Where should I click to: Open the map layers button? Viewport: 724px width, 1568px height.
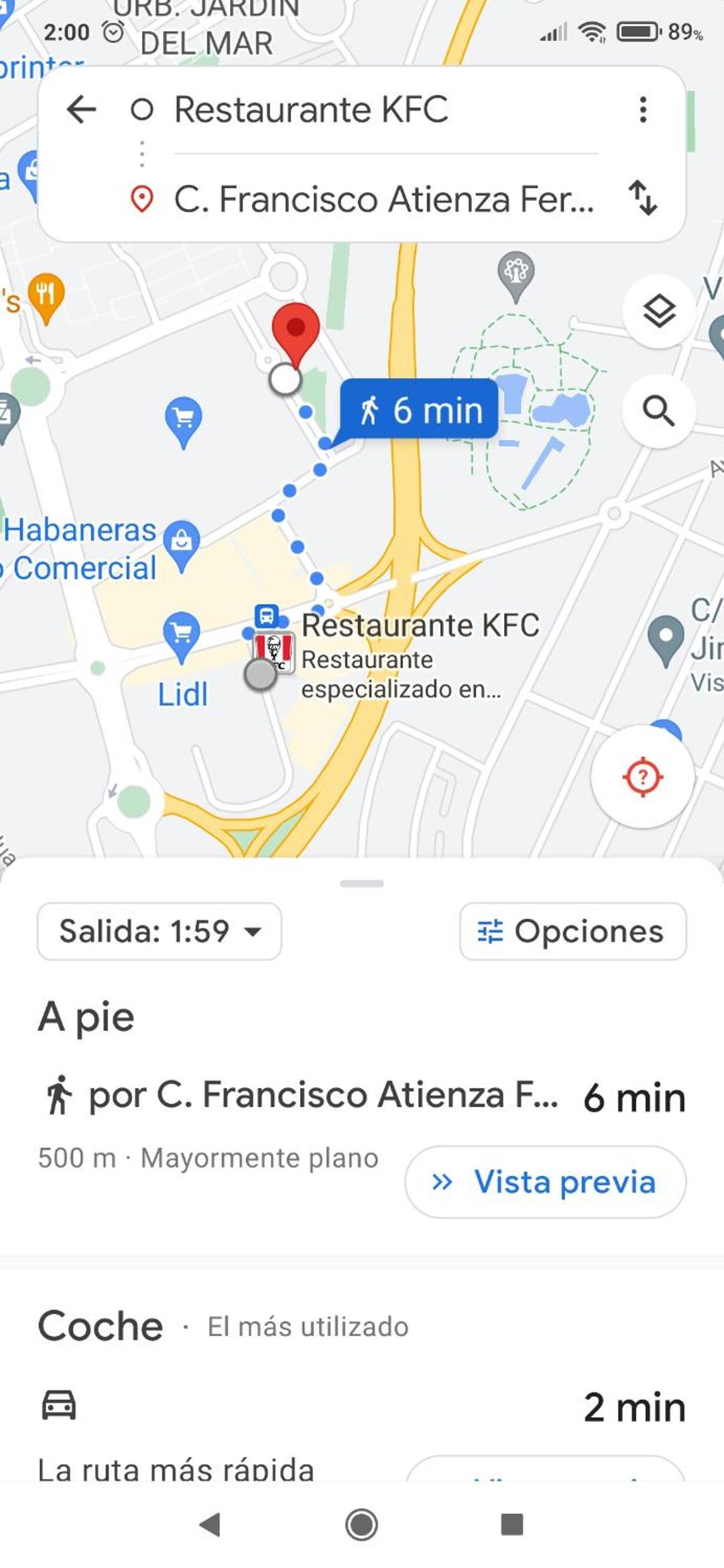pyautogui.click(x=659, y=311)
